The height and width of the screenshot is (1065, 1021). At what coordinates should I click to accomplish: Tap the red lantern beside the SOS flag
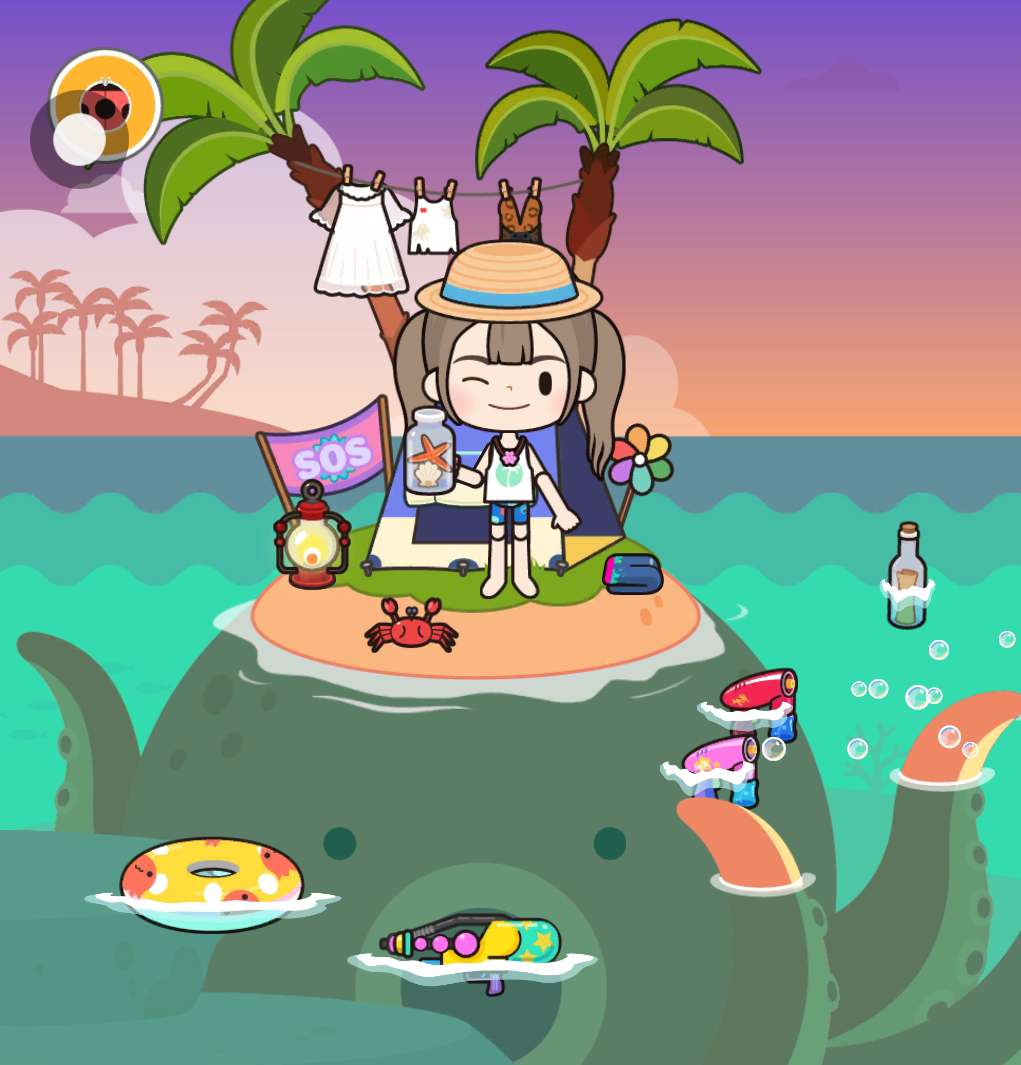[x=312, y=536]
